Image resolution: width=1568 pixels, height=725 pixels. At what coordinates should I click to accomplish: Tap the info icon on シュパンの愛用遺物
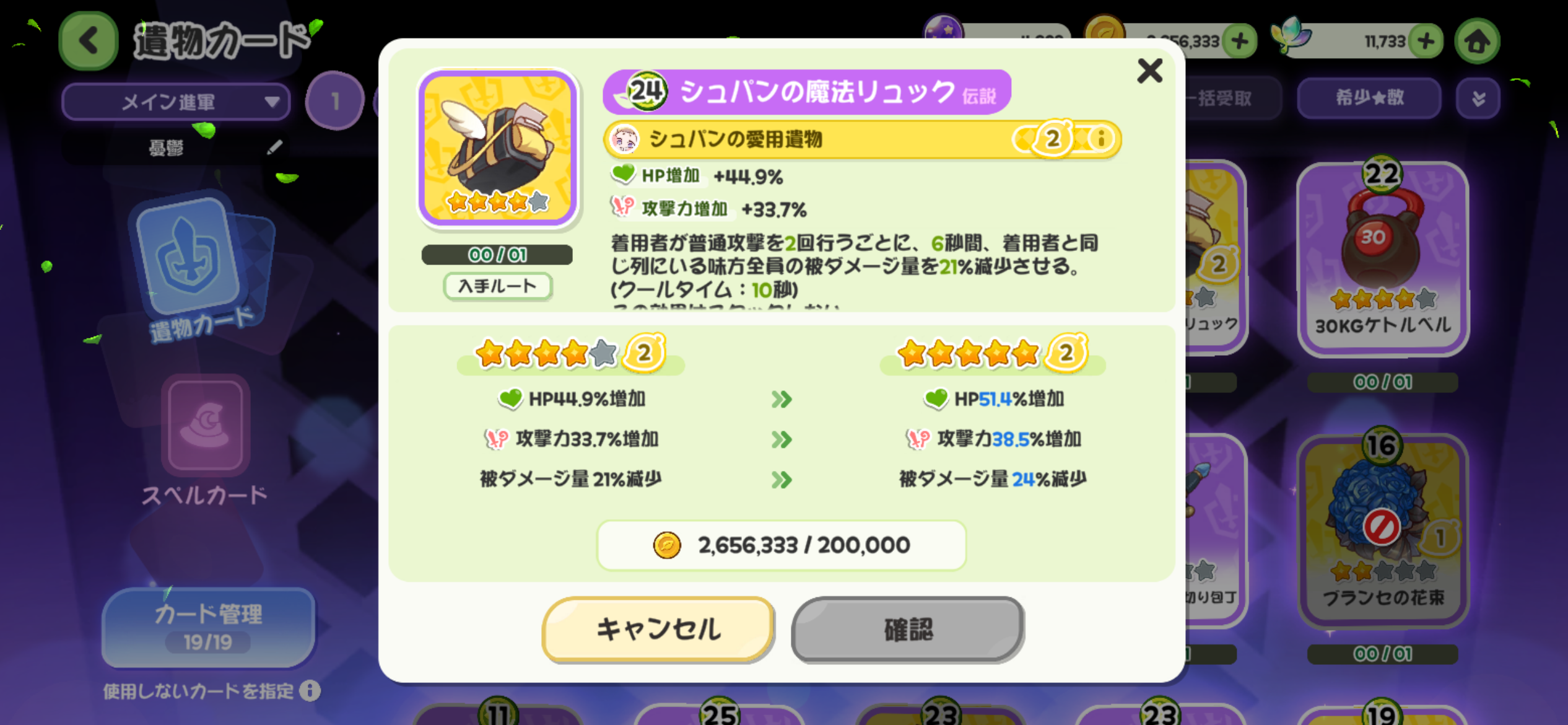[x=1100, y=138]
